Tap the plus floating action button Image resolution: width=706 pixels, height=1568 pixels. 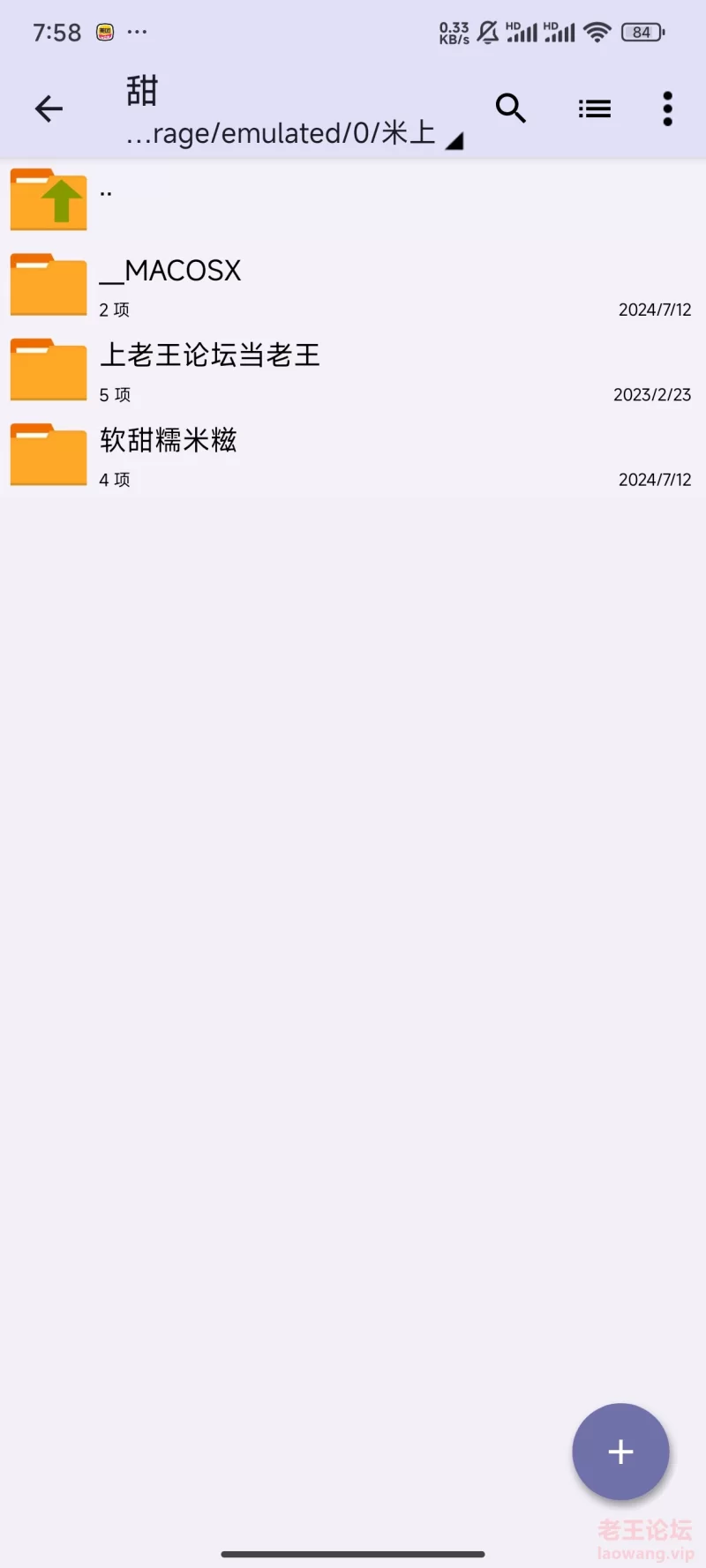pyautogui.click(x=620, y=1451)
